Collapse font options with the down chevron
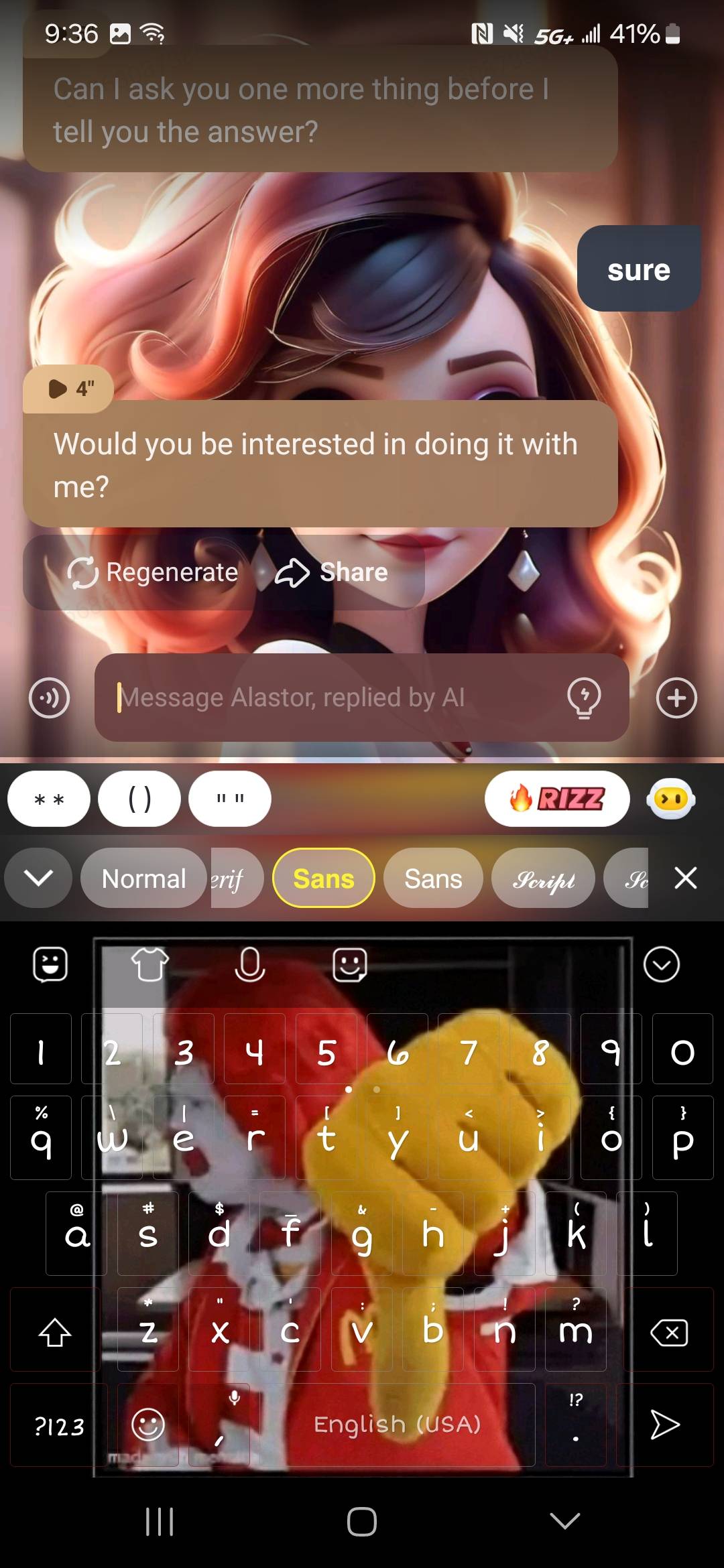Screen dimensions: 724x1568 coord(38,878)
